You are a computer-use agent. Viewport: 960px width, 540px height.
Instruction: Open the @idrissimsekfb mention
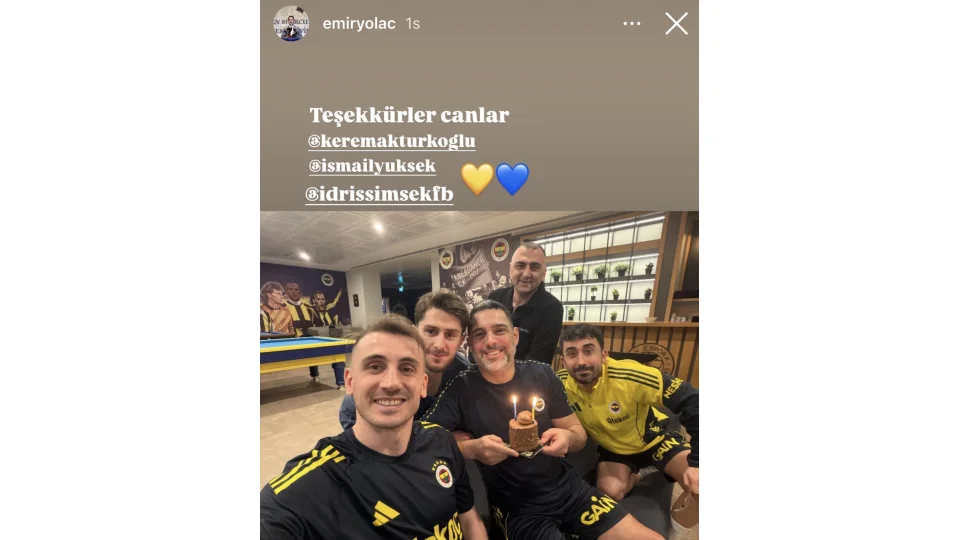coord(379,194)
